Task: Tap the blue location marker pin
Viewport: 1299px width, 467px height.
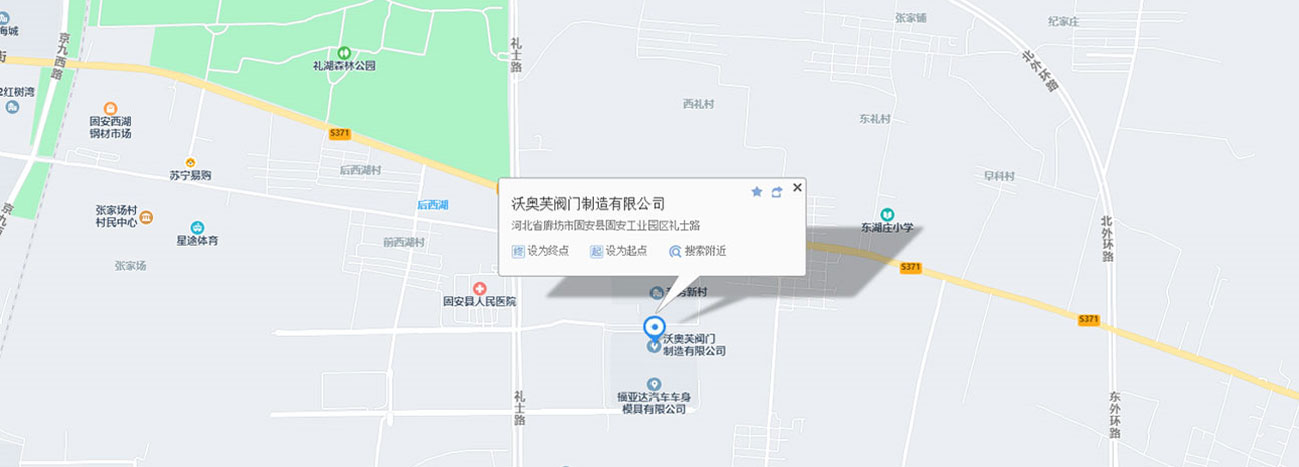Action: (x=654, y=326)
